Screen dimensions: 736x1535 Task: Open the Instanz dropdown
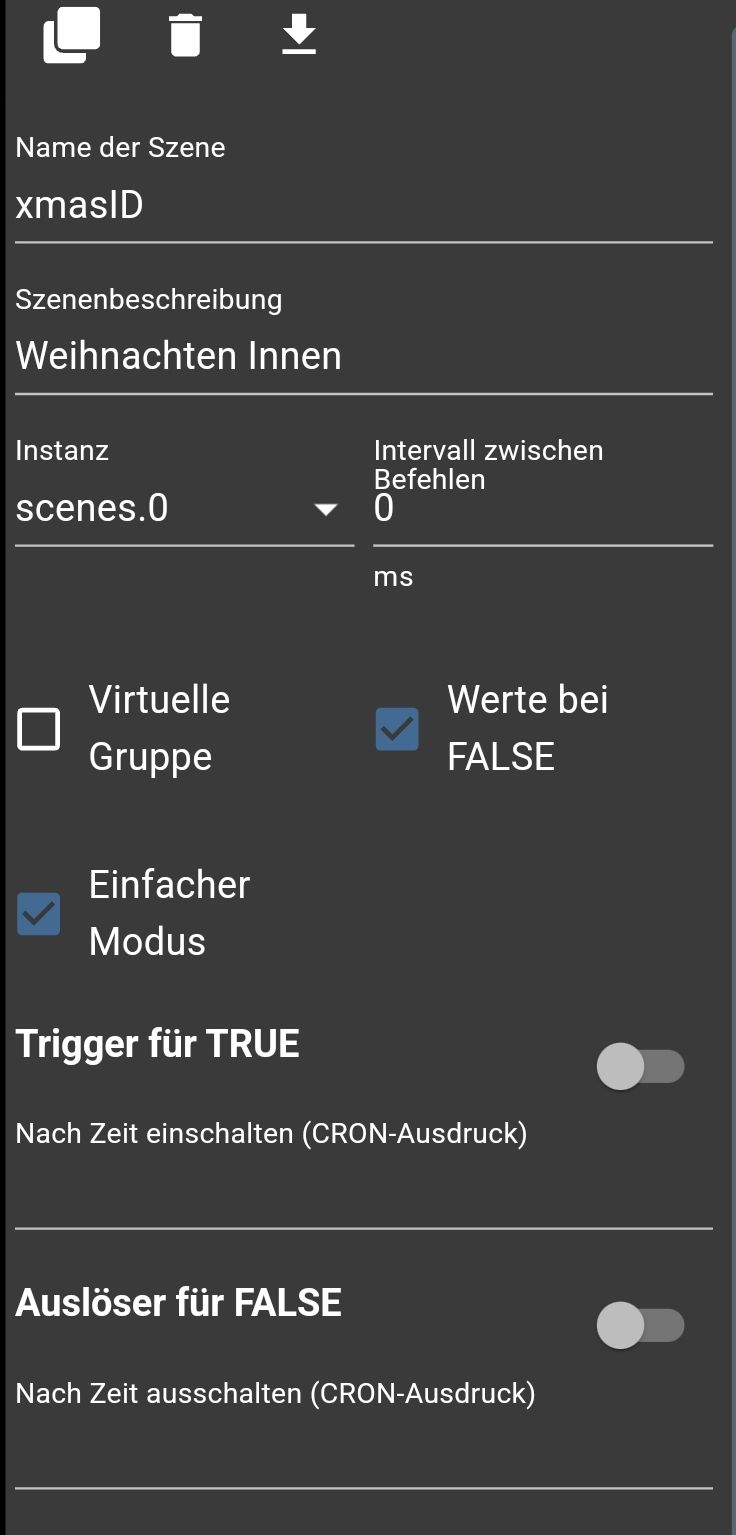184,510
